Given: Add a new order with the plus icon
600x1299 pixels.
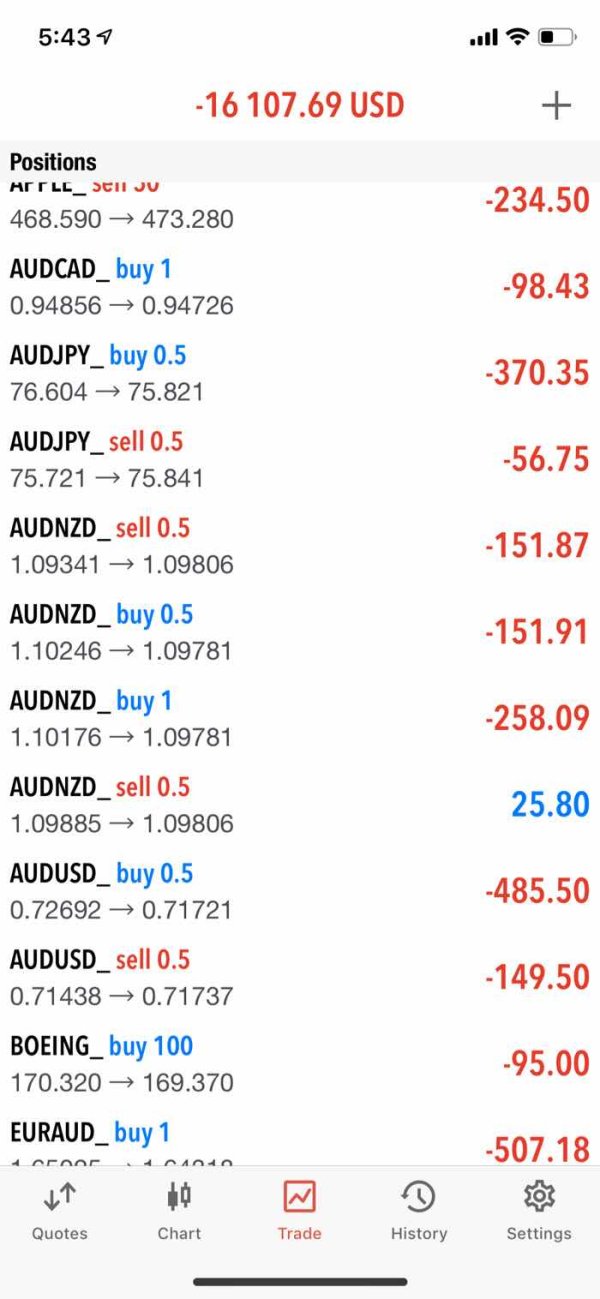Looking at the screenshot, I should tap(556, 106).
